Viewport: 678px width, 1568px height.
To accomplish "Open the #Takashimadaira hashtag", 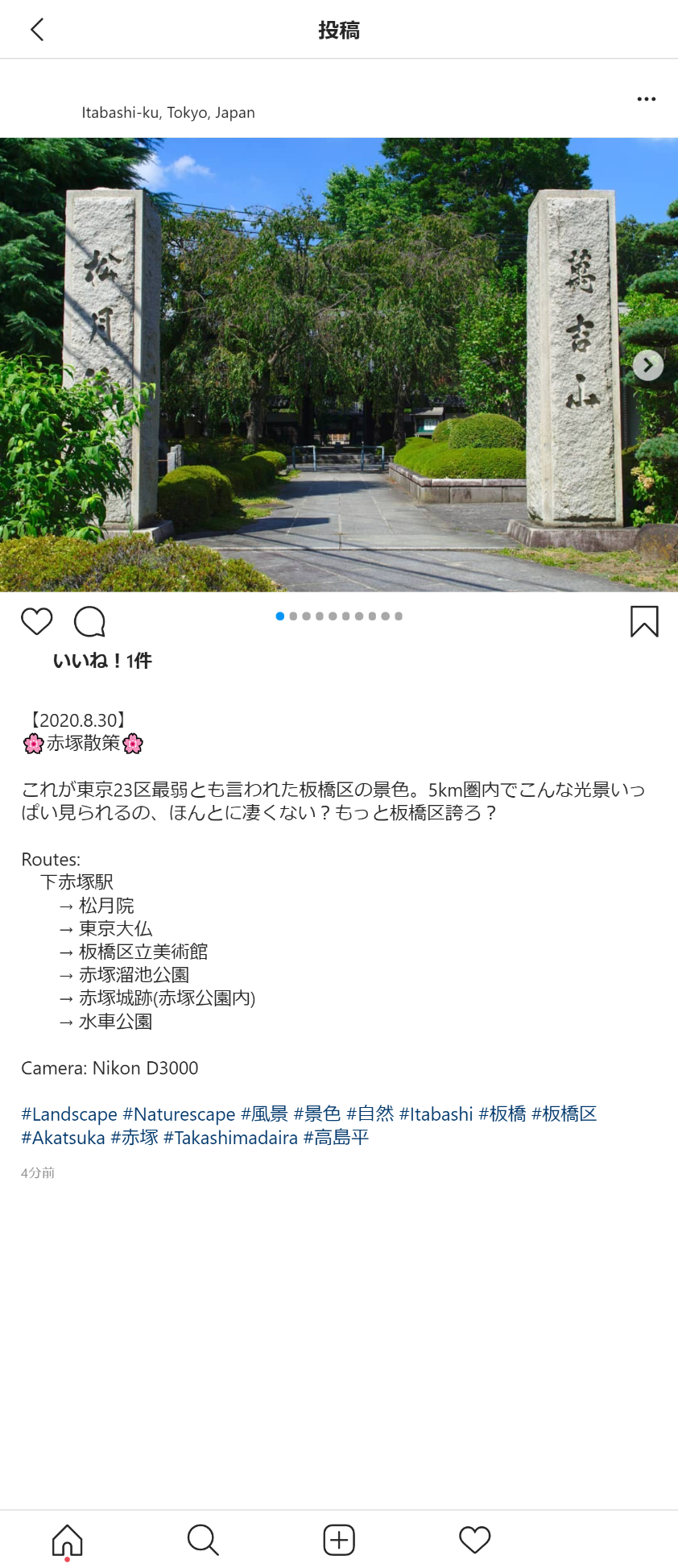I will coord(230,1138).
